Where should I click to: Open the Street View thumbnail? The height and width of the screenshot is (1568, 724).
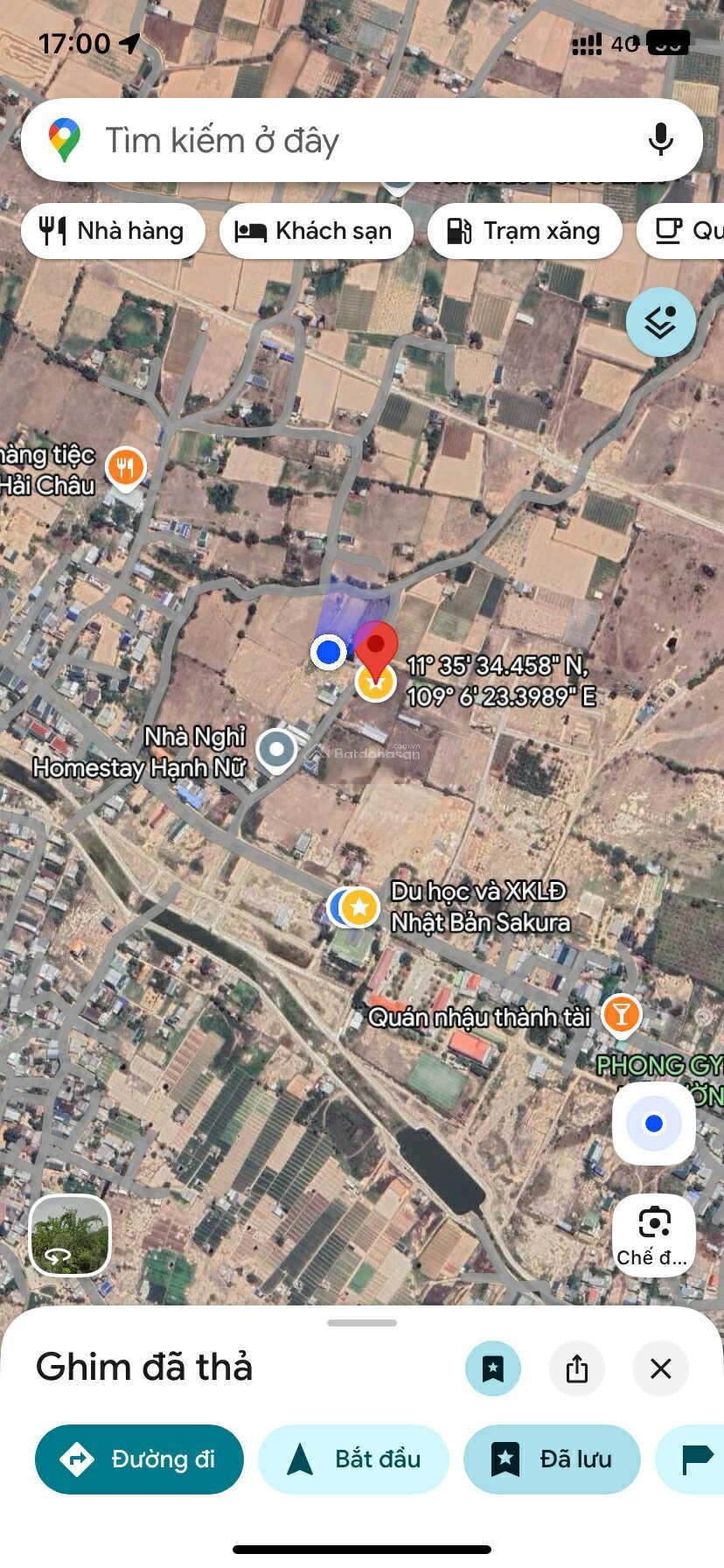pyautogui.click(x=70, y=1235)
